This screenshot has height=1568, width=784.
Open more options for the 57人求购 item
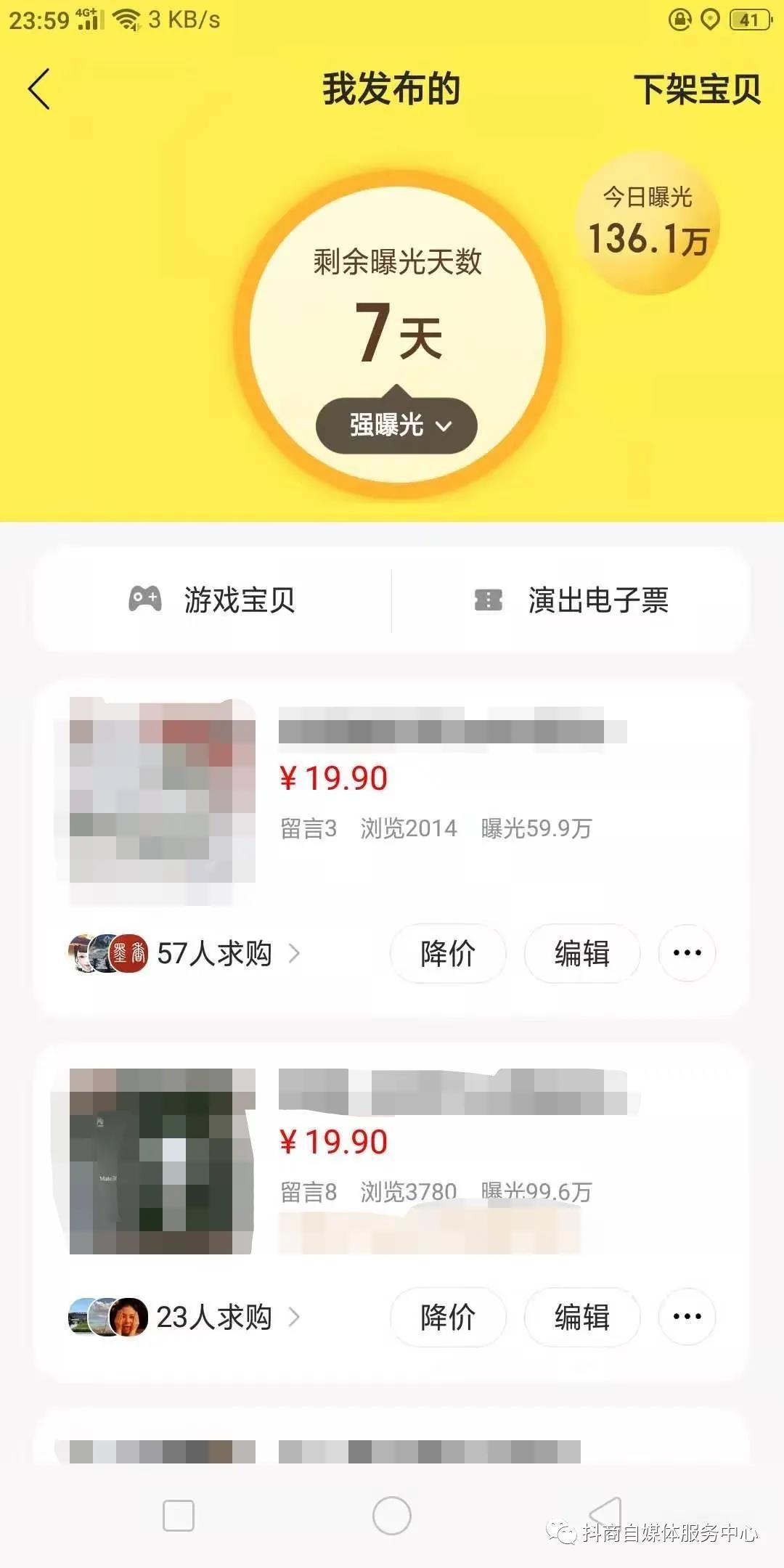click(x=687, y=953)
